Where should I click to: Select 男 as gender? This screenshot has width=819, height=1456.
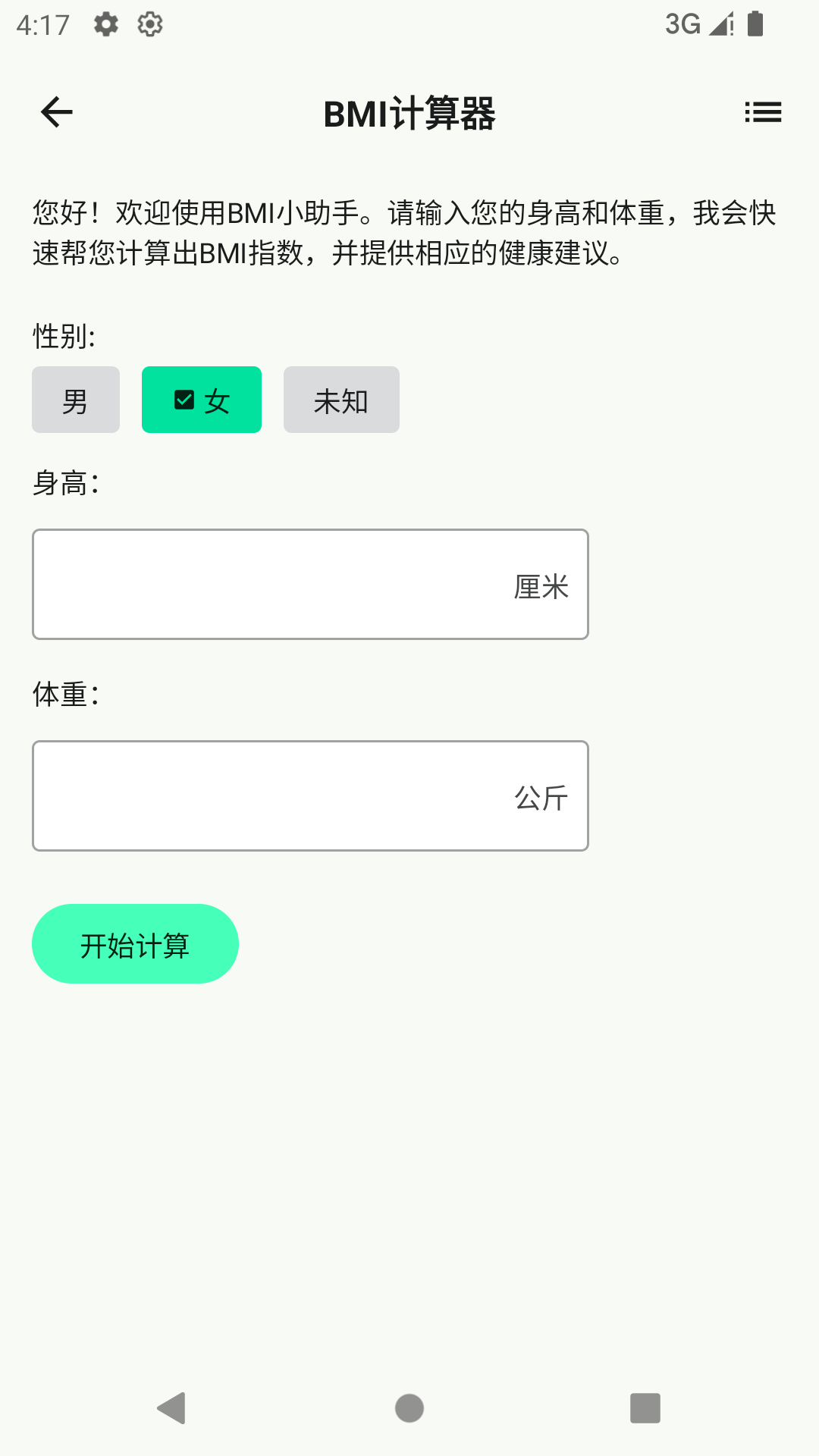point(76,400)
